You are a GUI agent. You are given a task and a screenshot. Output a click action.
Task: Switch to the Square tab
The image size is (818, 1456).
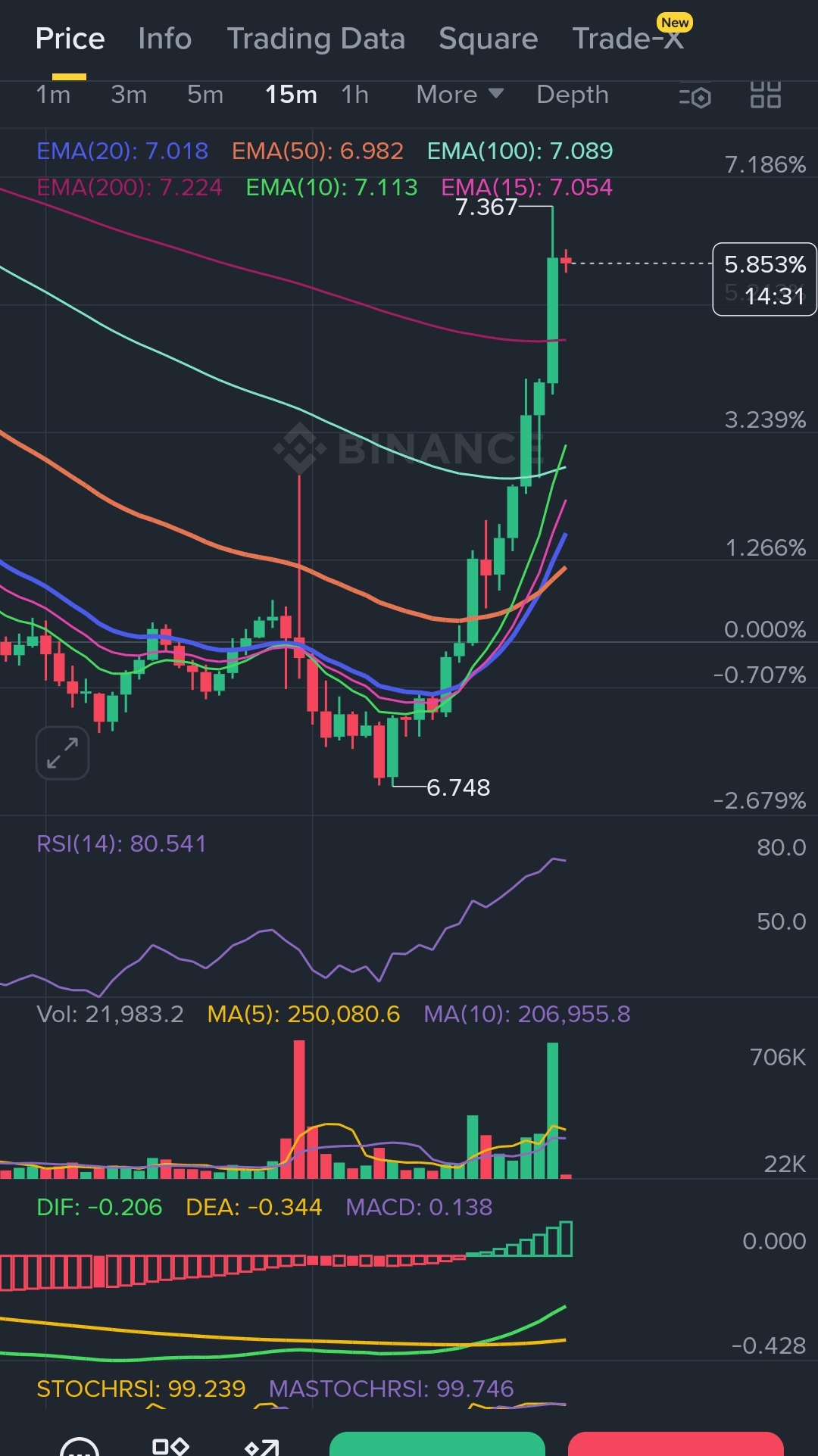(488, 39)
